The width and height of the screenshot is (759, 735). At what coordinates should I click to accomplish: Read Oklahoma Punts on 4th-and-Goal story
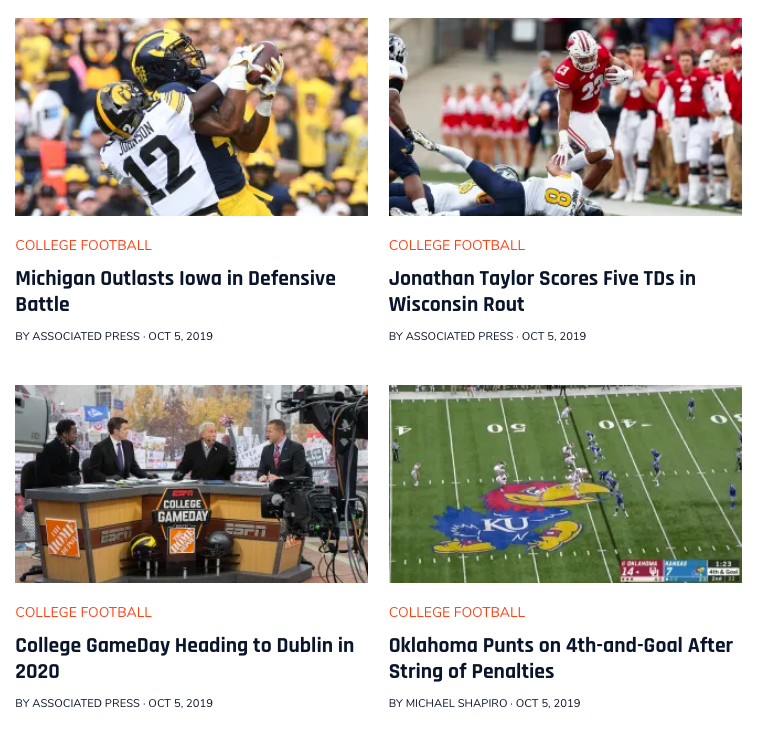(x=560, y=658)
